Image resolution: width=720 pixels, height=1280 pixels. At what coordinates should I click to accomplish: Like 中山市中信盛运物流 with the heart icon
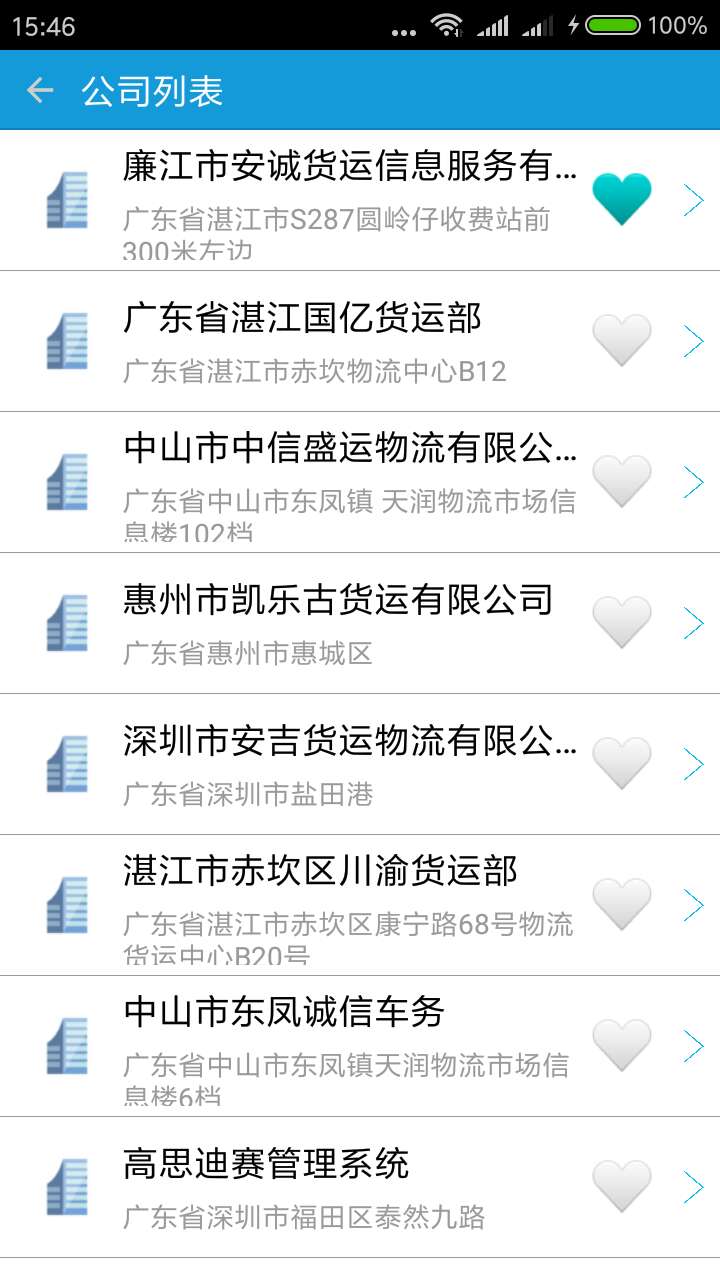click(x=621, y=482)
